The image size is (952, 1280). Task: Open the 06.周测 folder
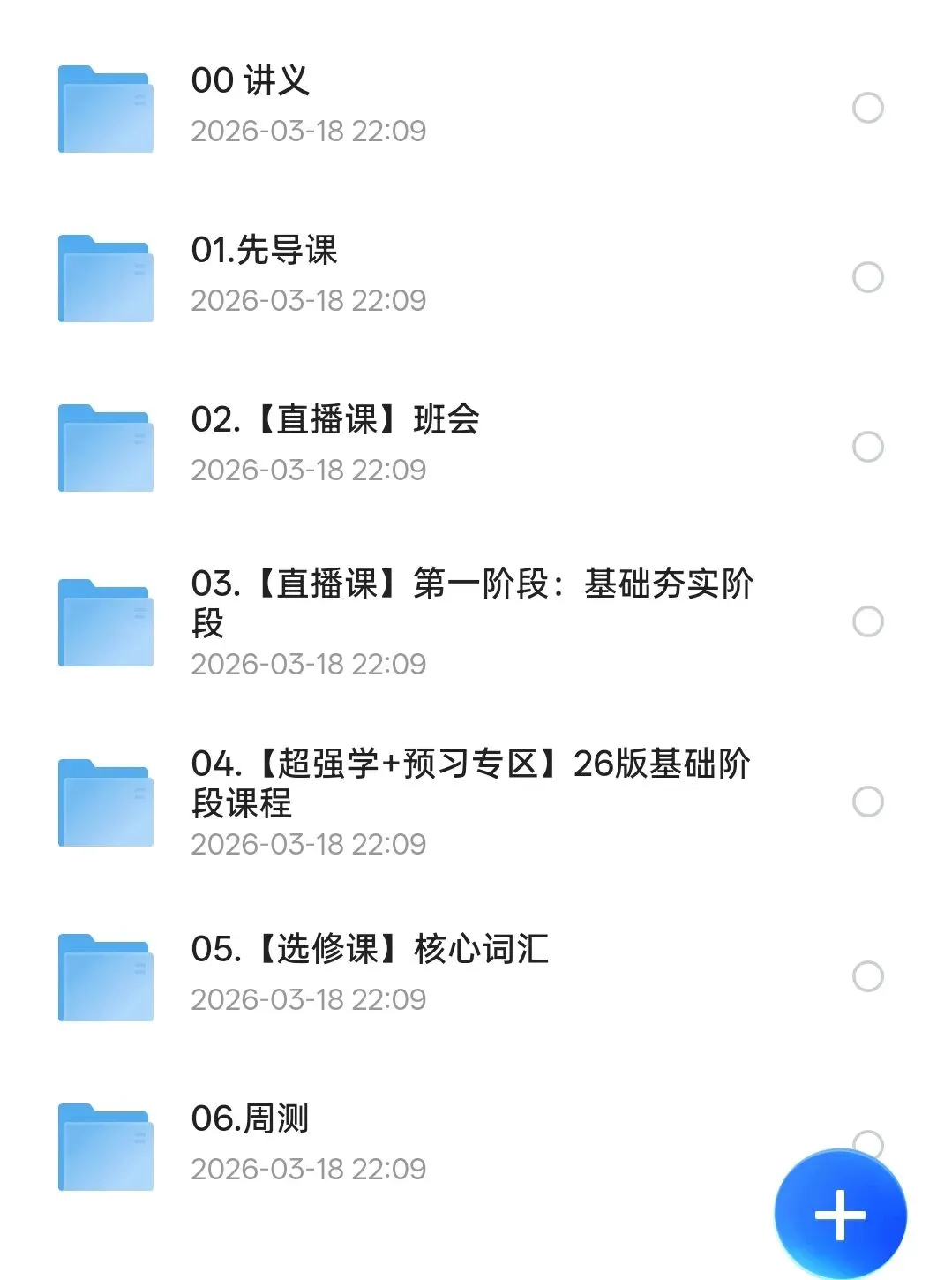point(250,1119)
